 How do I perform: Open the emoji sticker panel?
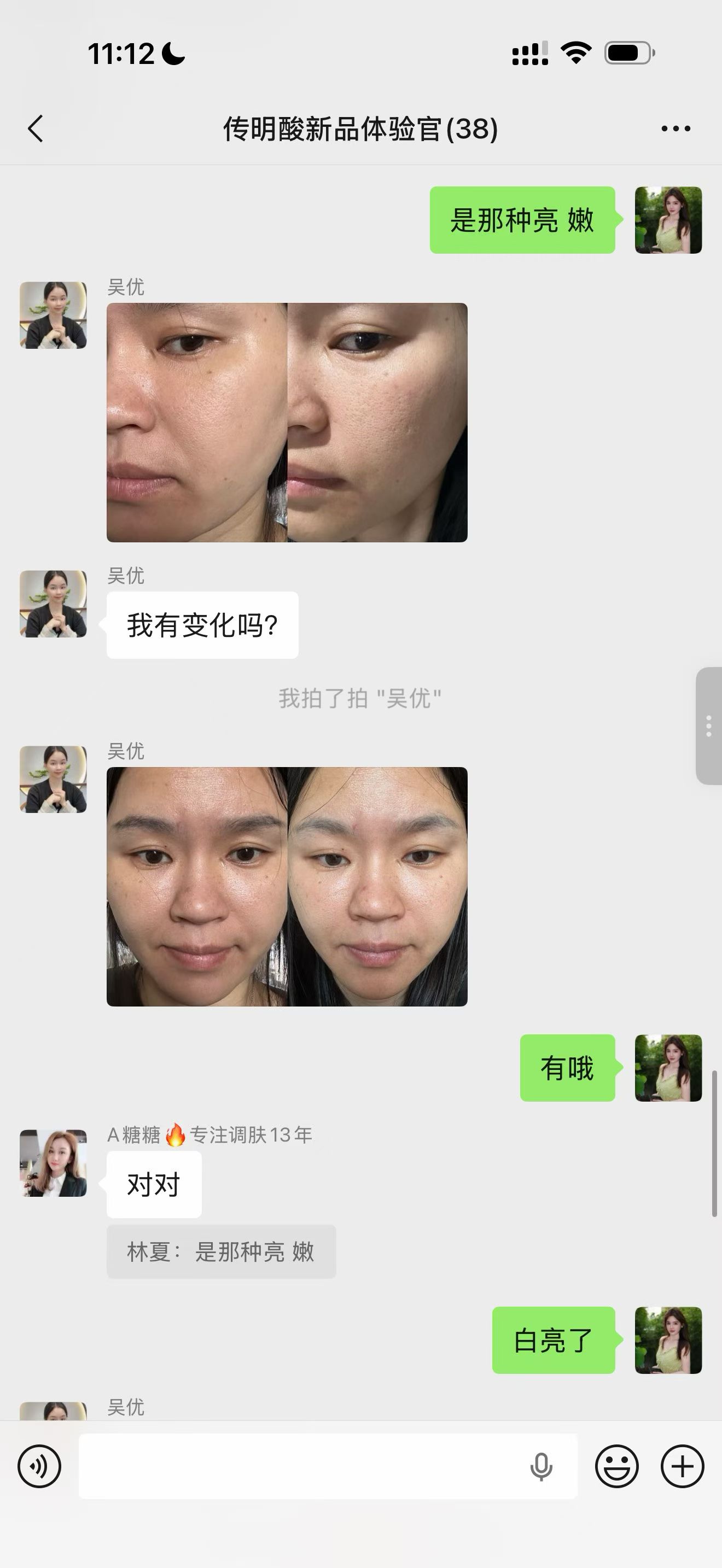(x=616, y=1467)
